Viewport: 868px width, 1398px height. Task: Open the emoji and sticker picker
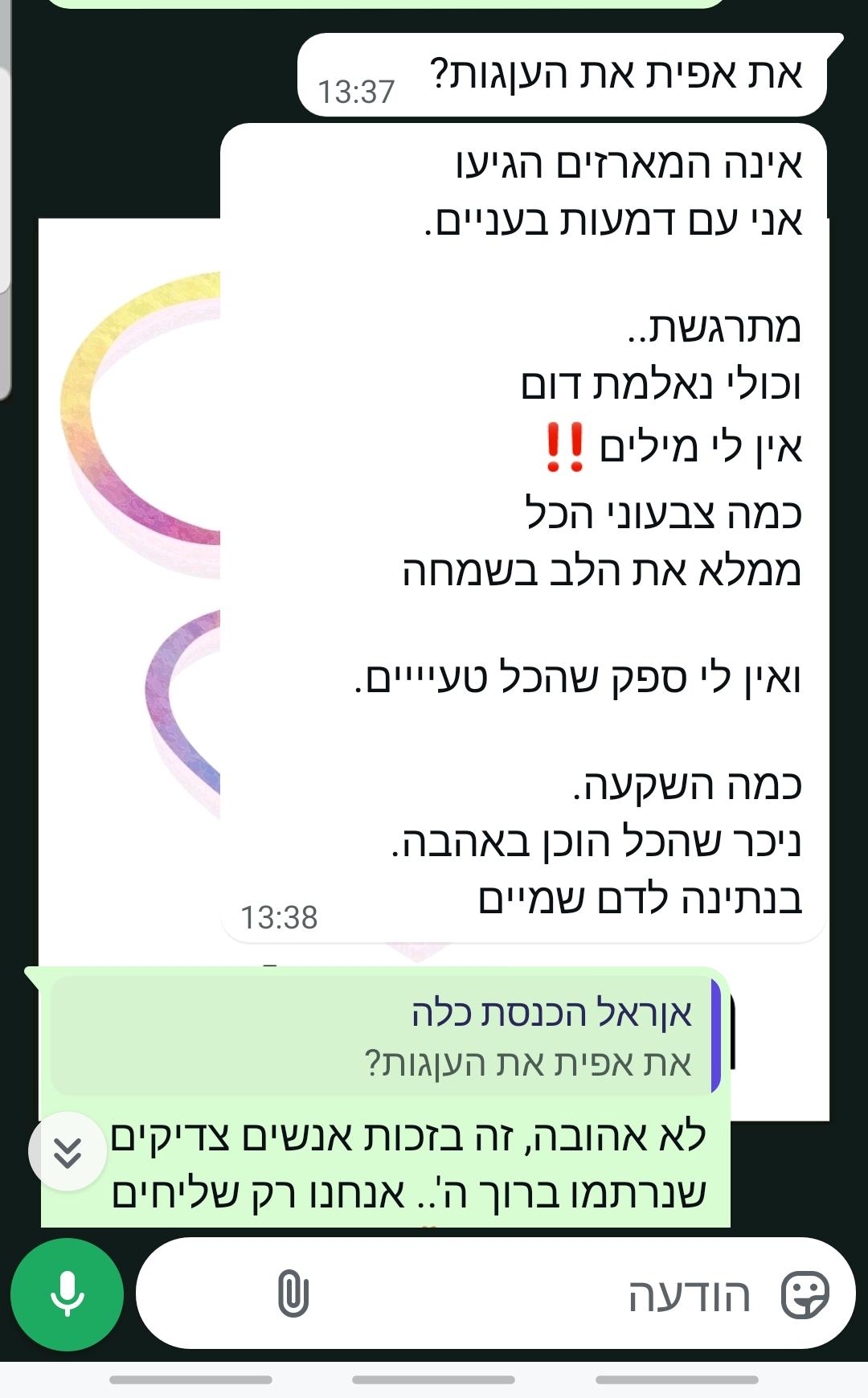805,1294
